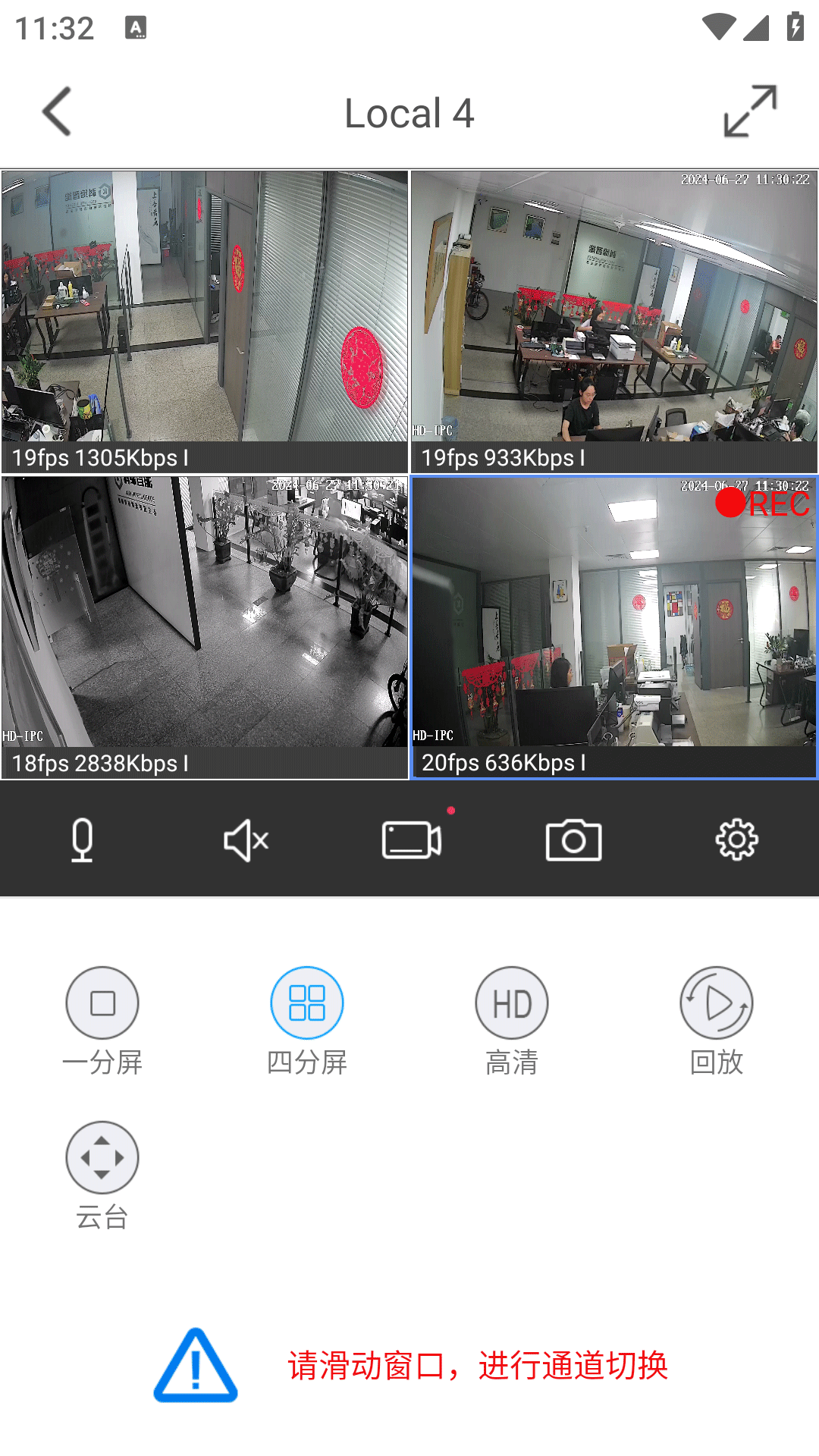Take a snapshot with the camera icon
Image resolution: width=819 pixels, height=1456 pixels.
(x=573, y=838)
